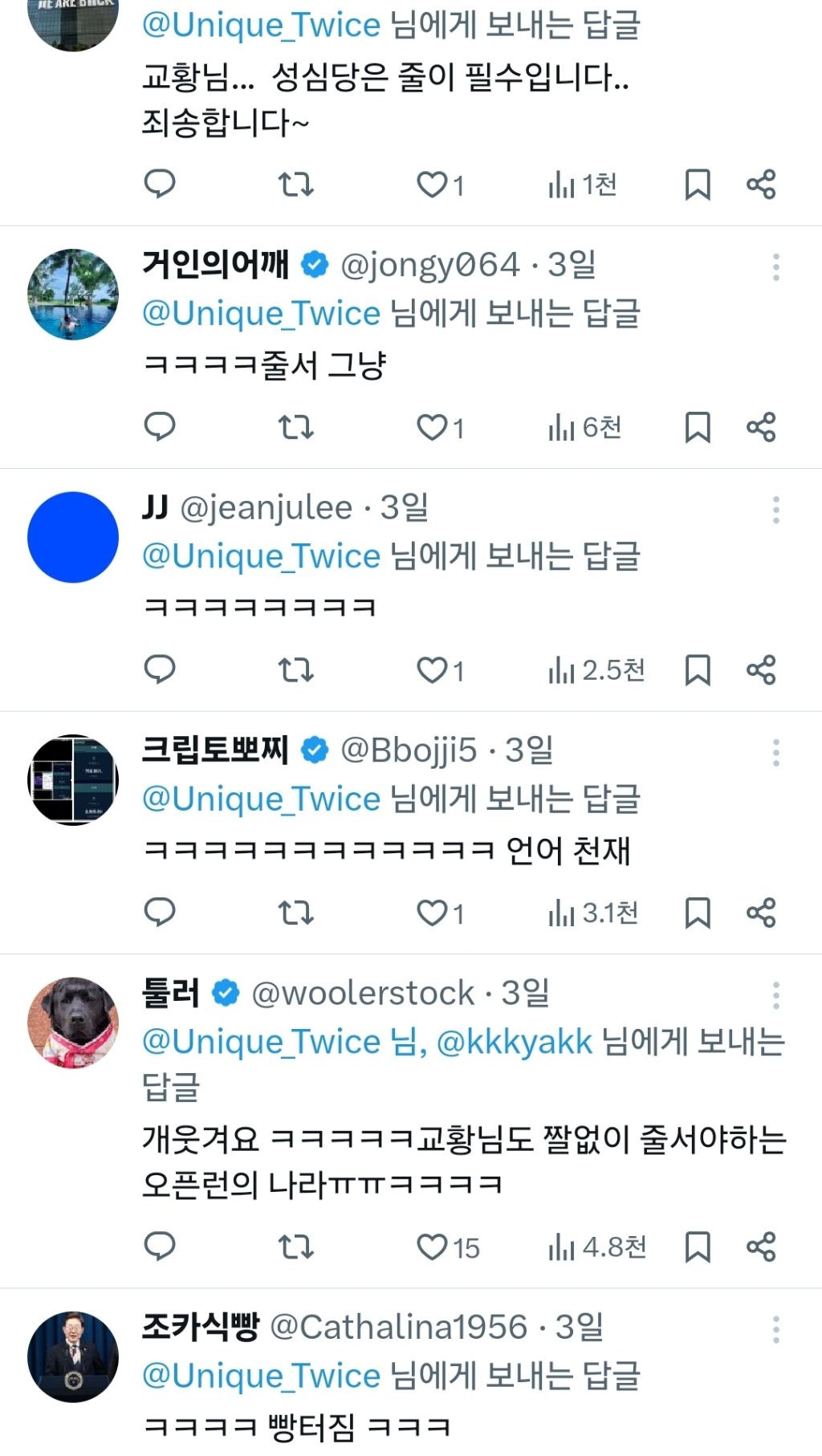View JJ's blue profile picture
Viewport: 822px width, 1456px height.
(73, 537)
